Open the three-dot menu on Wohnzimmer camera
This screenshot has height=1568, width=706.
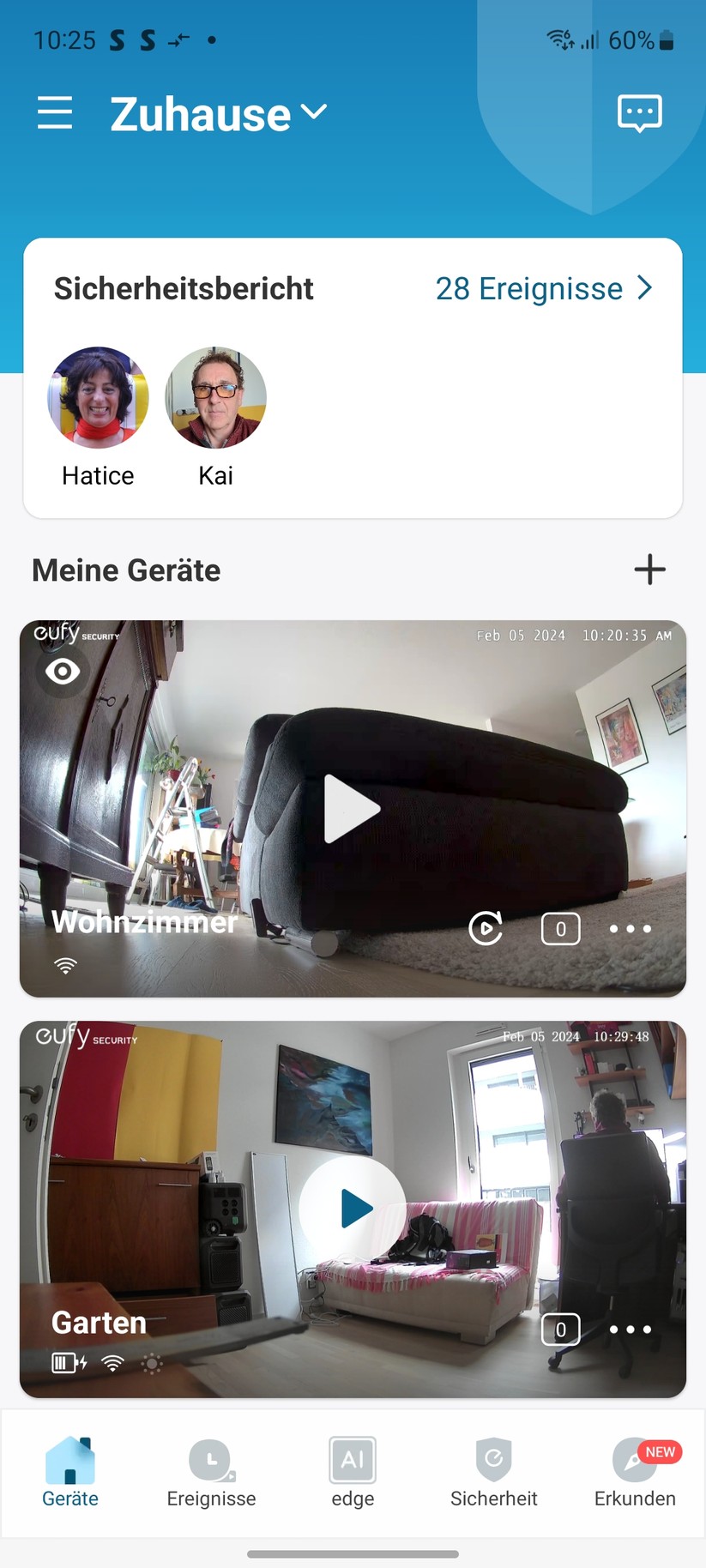point(631,929)
